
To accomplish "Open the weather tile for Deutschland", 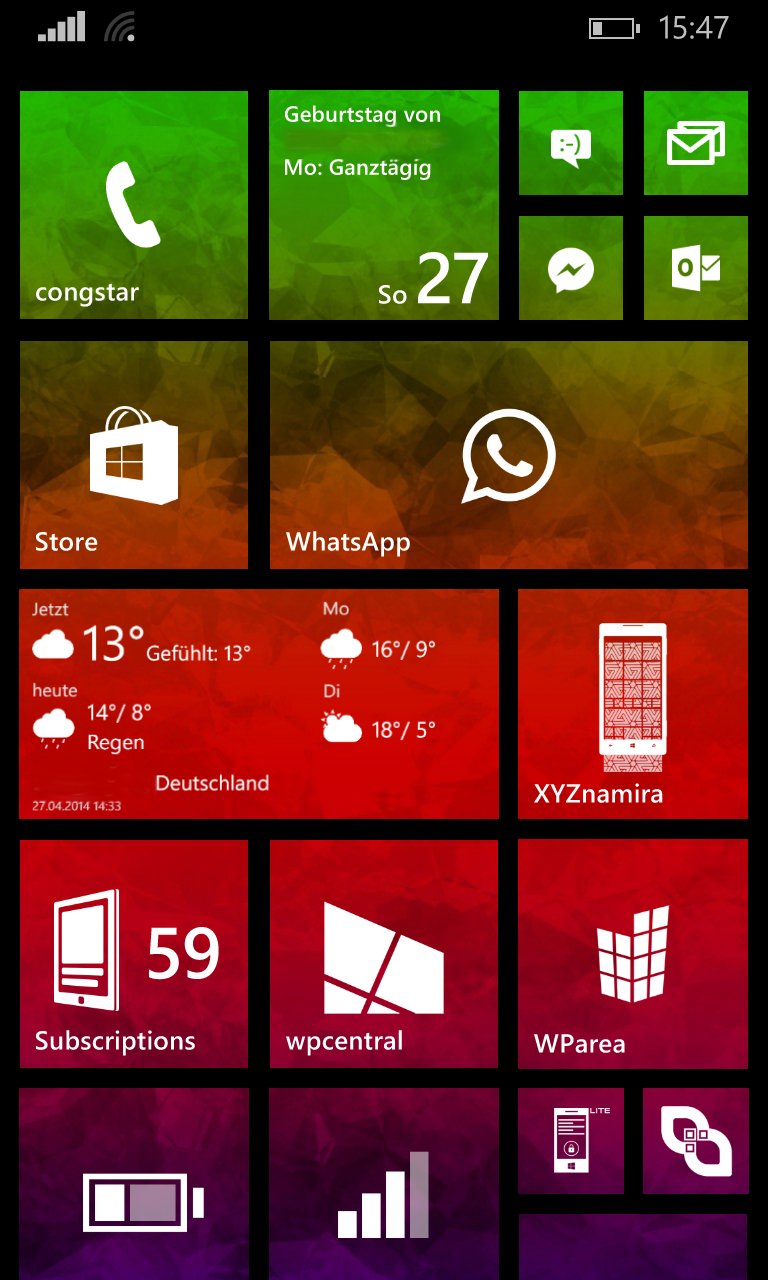I will click(x=259, y=704).
